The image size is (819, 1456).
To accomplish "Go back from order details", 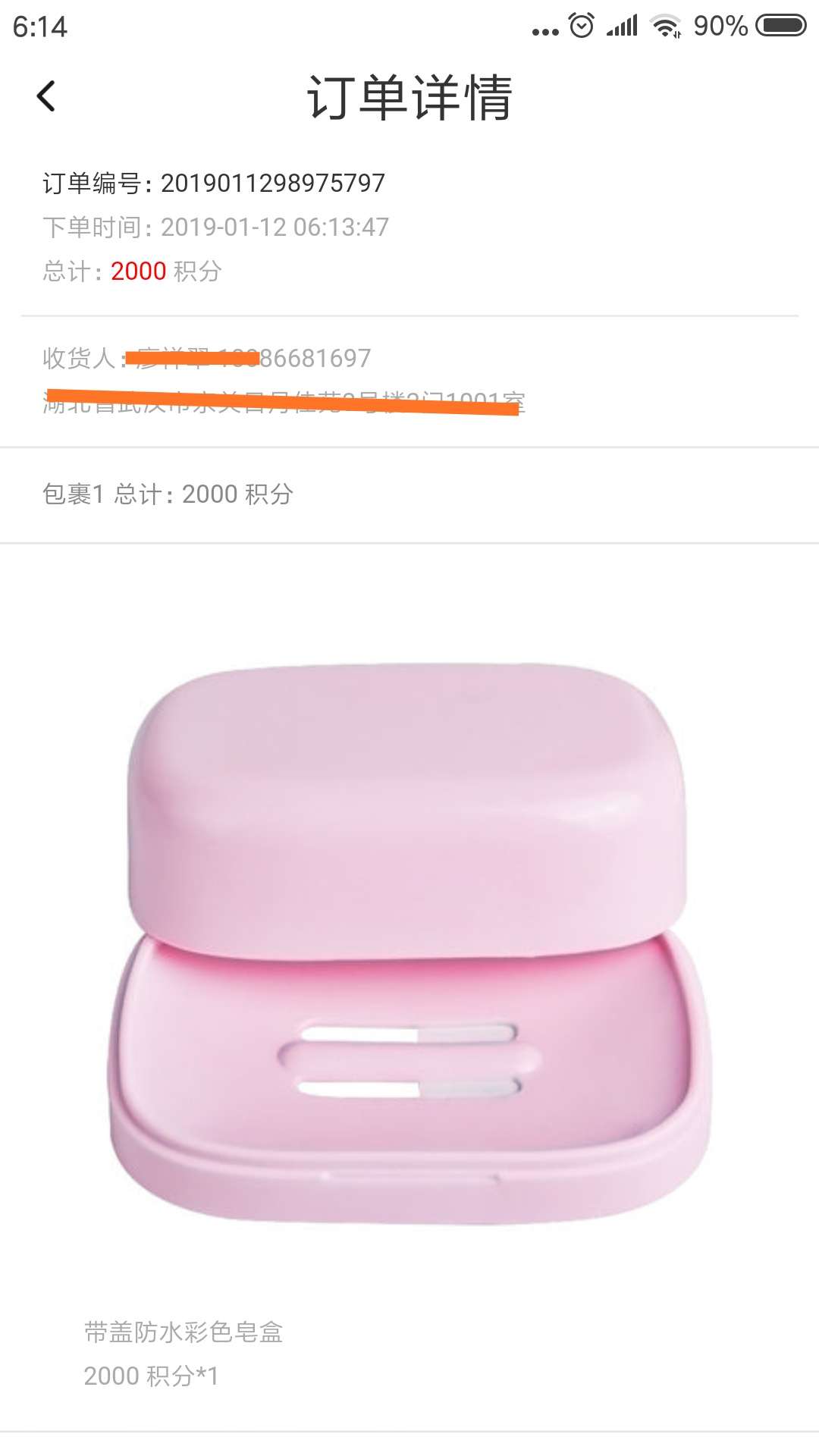I will pos(46,97).
